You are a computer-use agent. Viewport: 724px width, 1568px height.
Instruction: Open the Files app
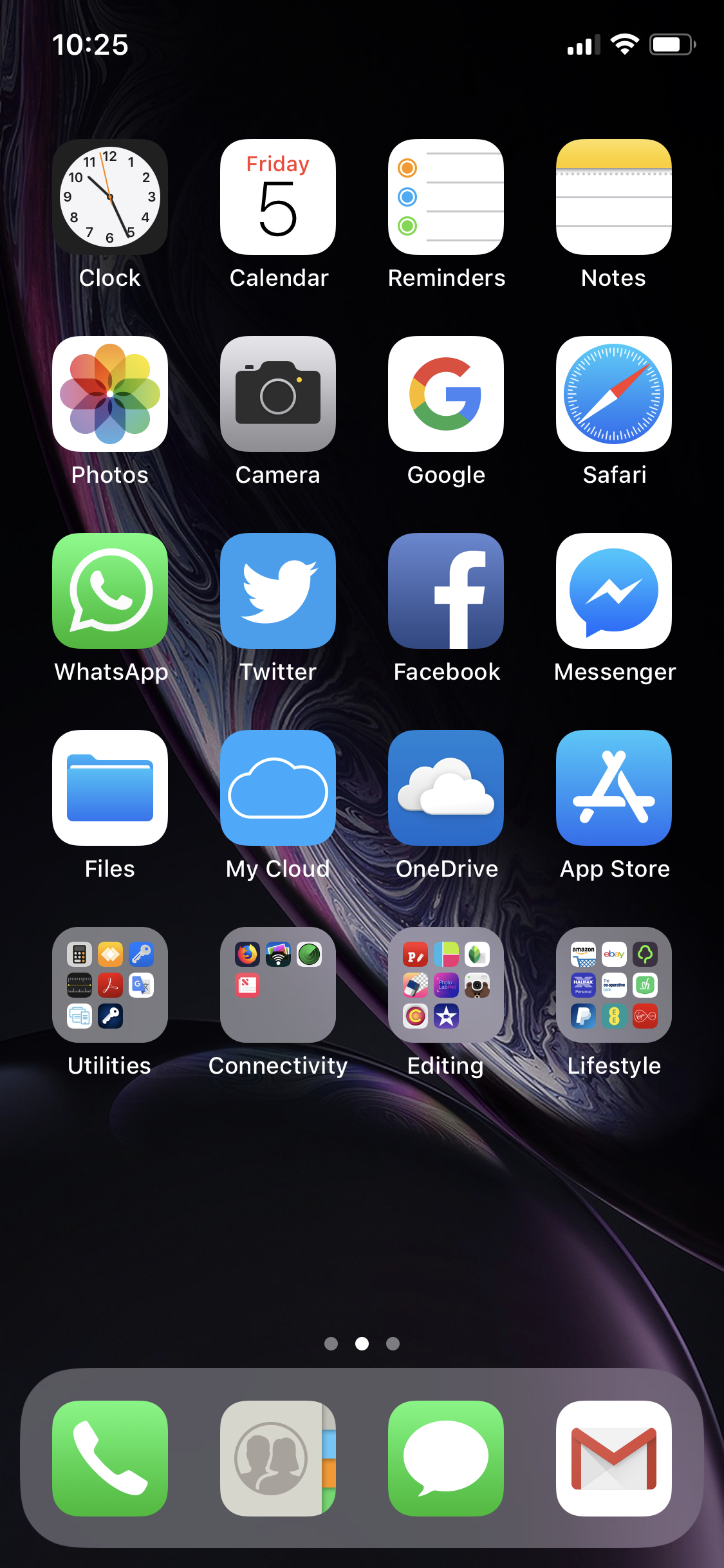click(x=110, y=788)
